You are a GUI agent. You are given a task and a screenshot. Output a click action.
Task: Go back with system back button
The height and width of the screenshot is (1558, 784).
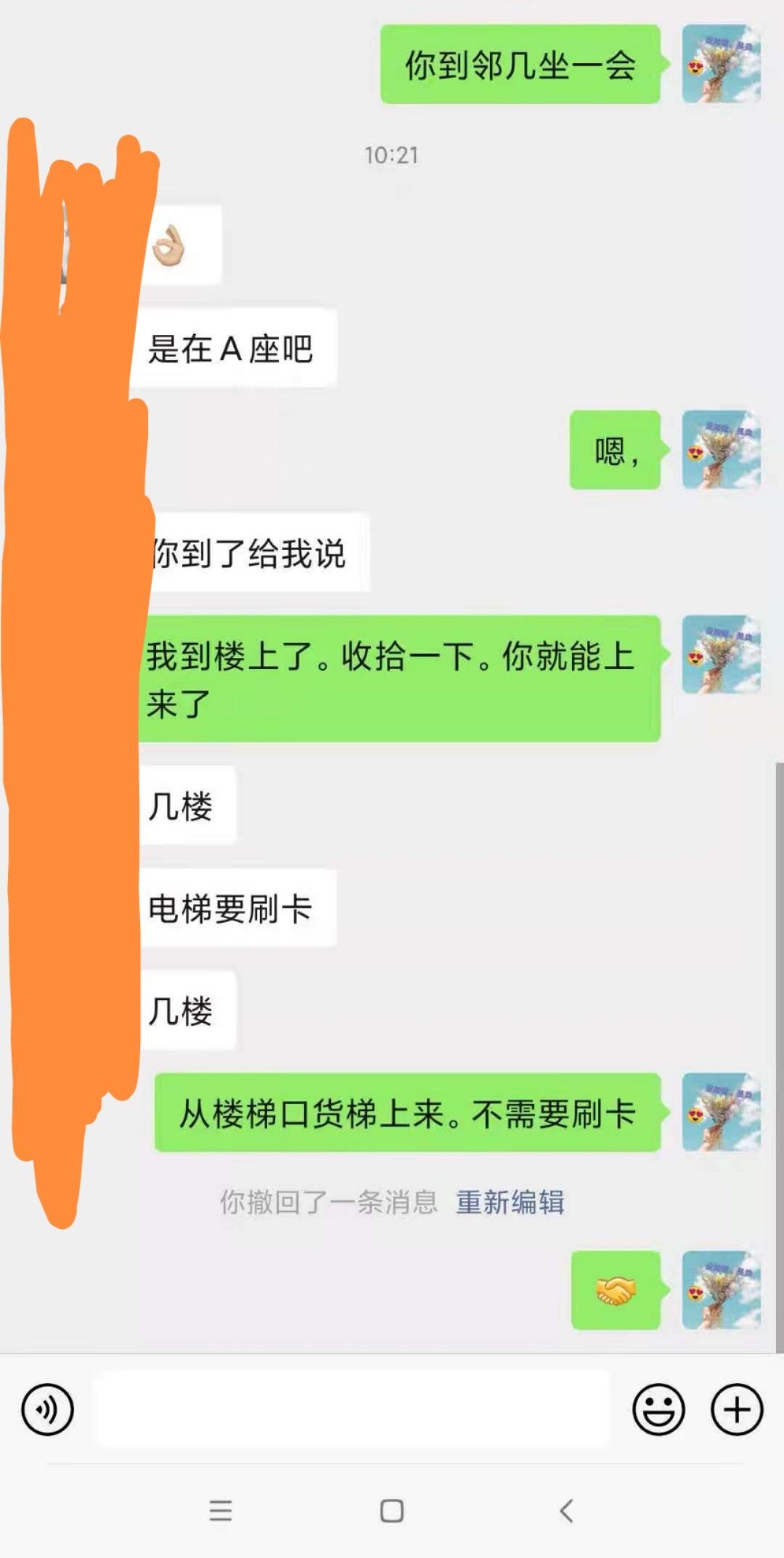click(x=566, y=1511)
